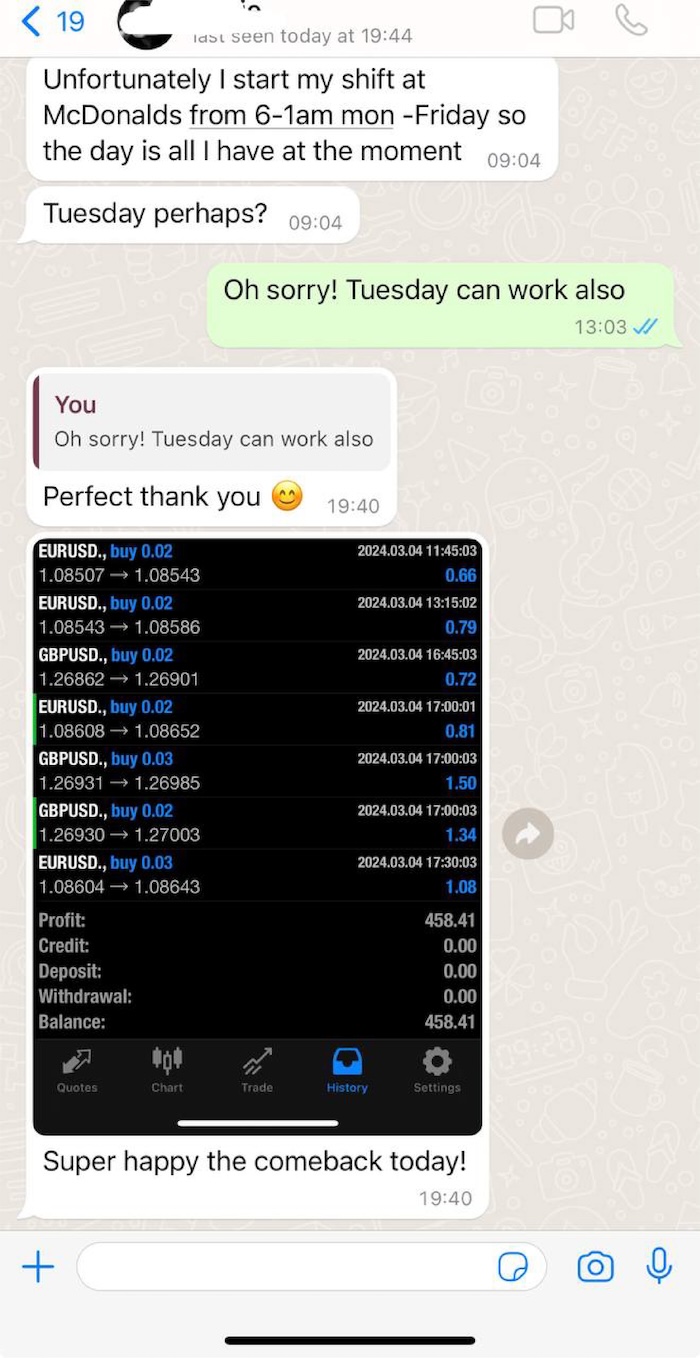Record a voice message with the microphone
The width and height of the screenshot is (700, 1358).
tap(659, 1267)
